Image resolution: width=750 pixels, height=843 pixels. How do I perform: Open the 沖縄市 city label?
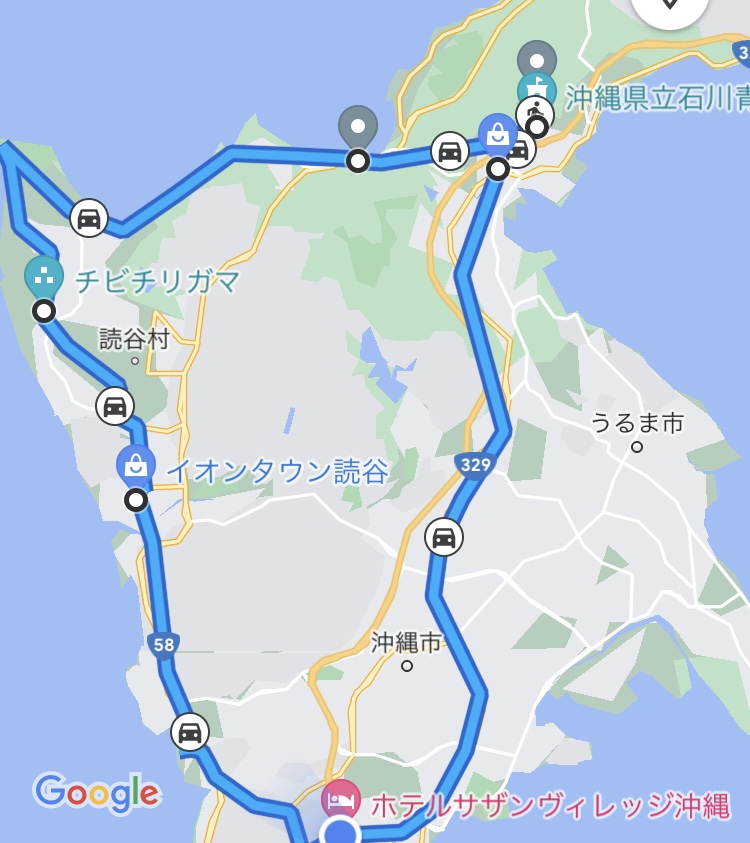click(x=406, y=642)
